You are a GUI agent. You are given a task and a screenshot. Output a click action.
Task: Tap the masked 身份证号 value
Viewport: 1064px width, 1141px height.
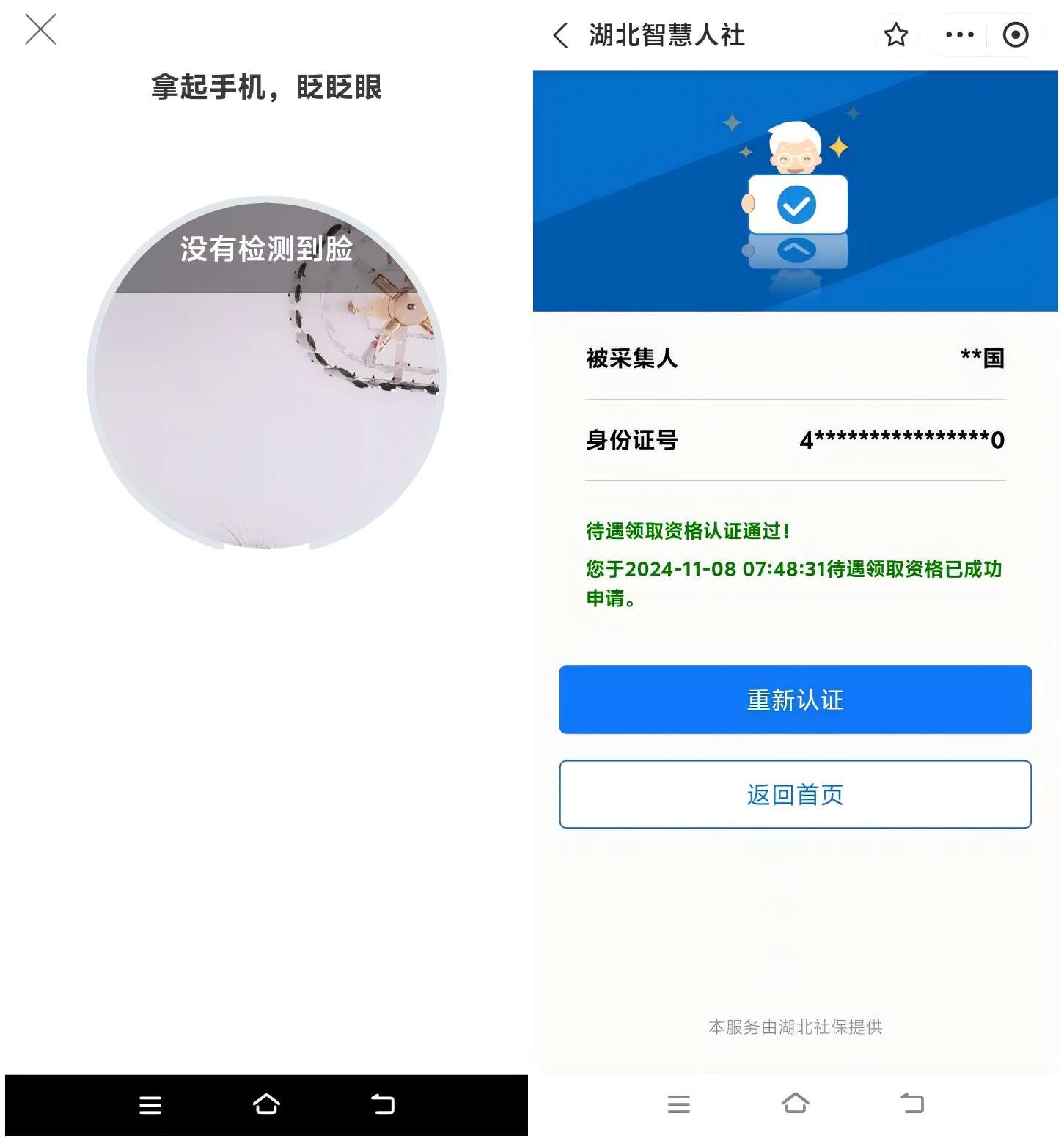903,440
